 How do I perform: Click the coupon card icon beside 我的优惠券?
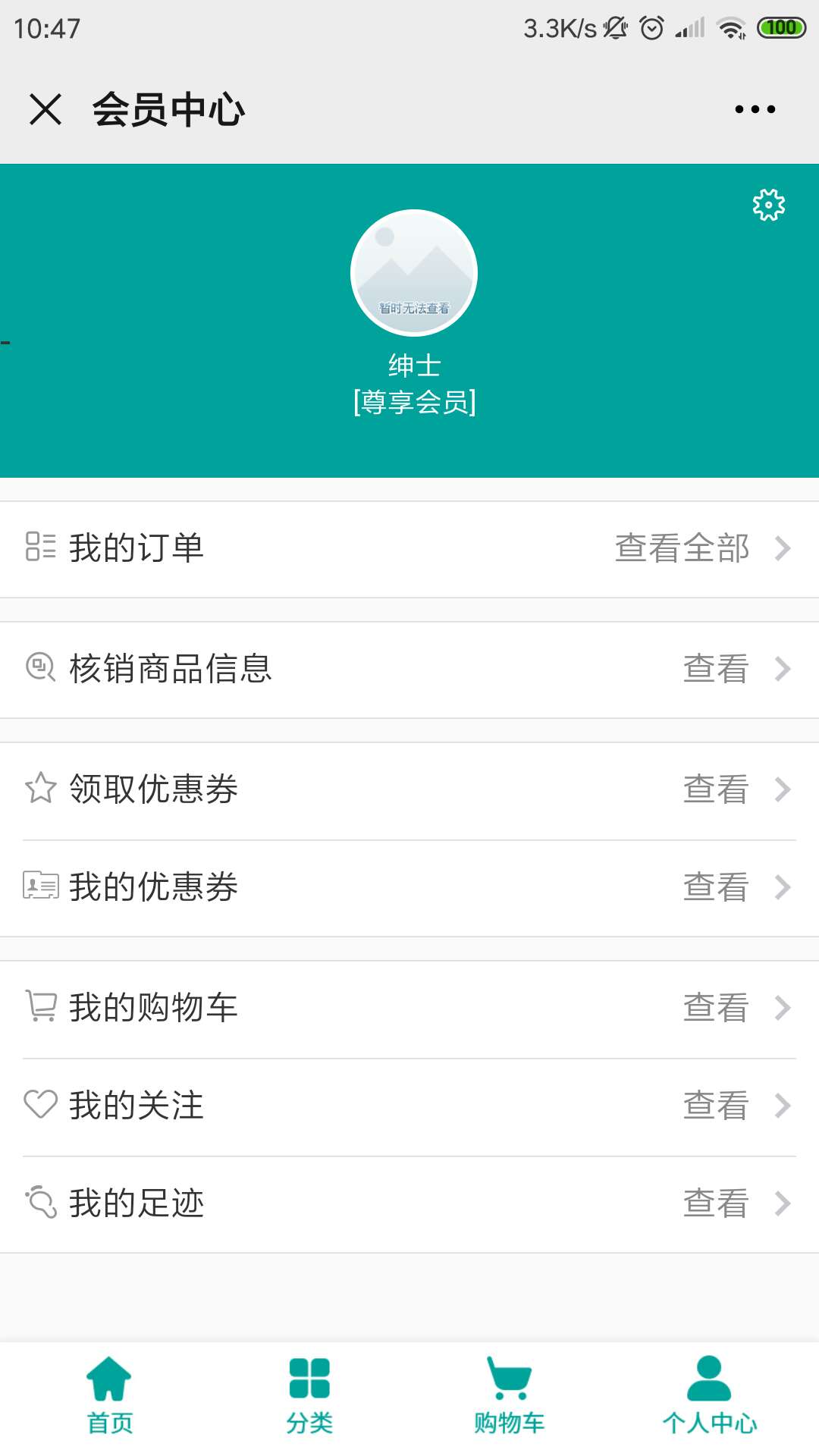(x=42, y=886)
